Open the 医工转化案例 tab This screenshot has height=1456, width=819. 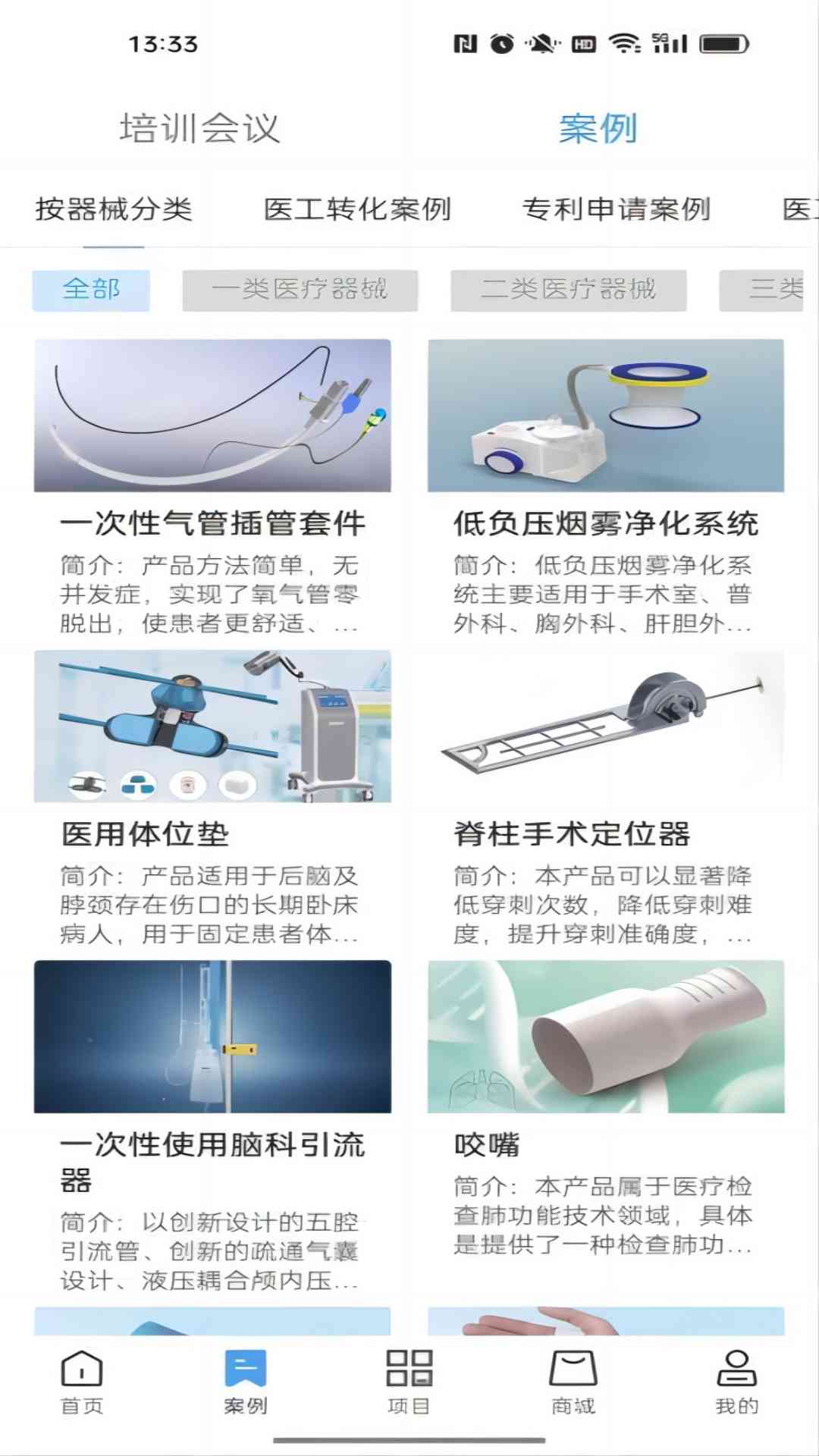pos(357,209)
